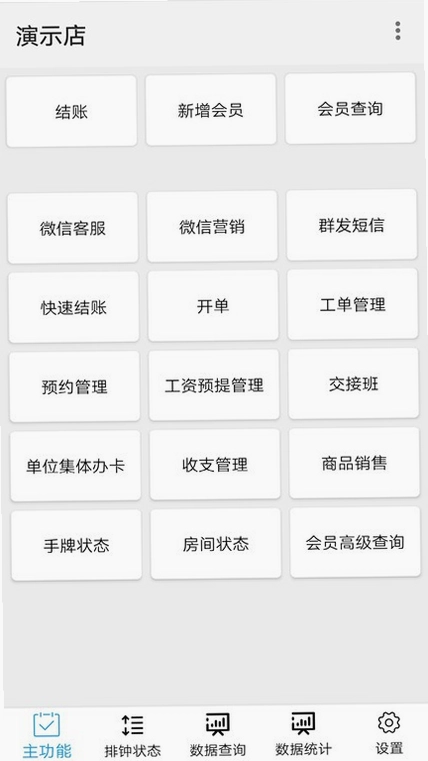Open 会员查询 member lookup
The height and width of the screenshot is (761, 428).
coord(350,108)
